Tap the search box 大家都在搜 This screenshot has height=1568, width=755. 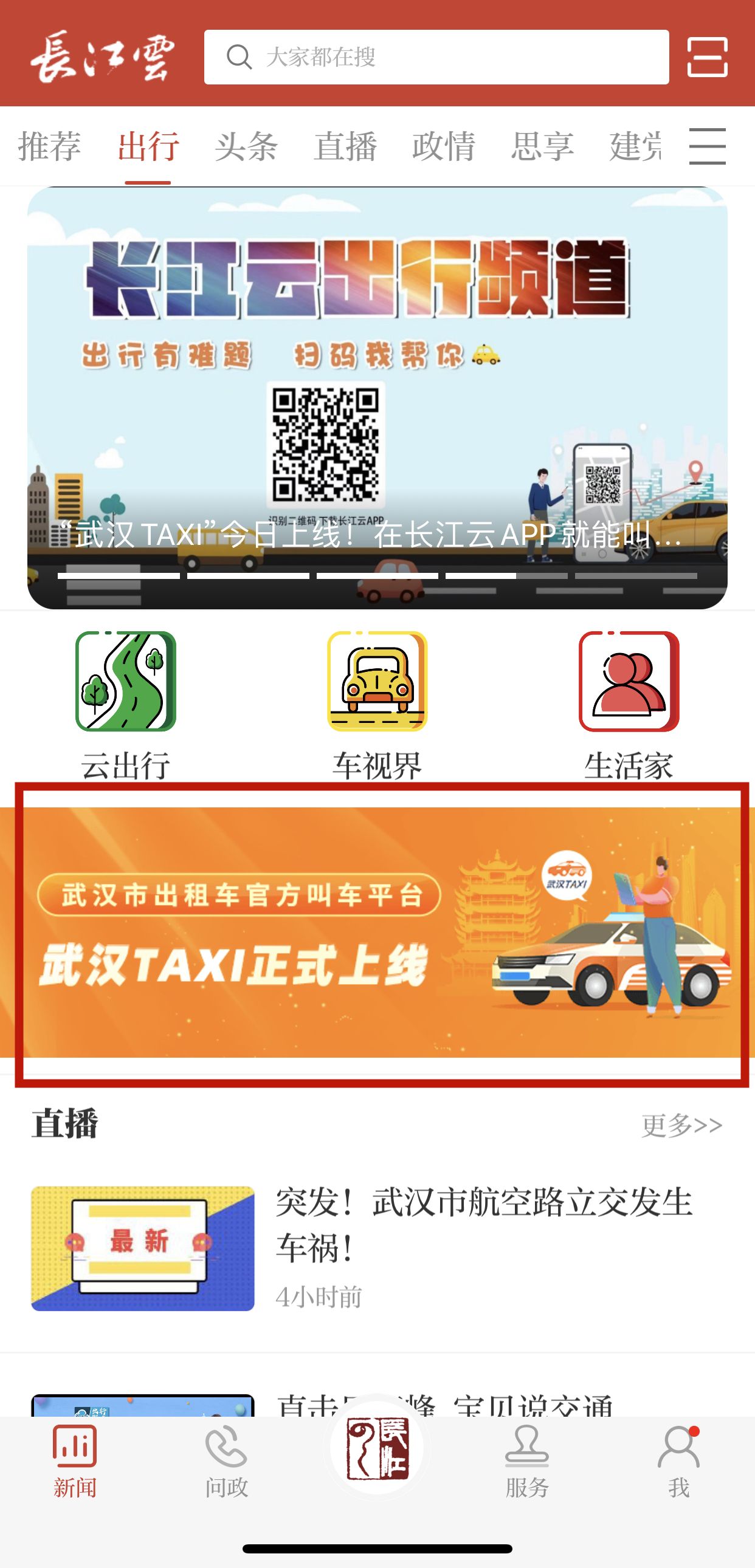[x=436, y=56]
